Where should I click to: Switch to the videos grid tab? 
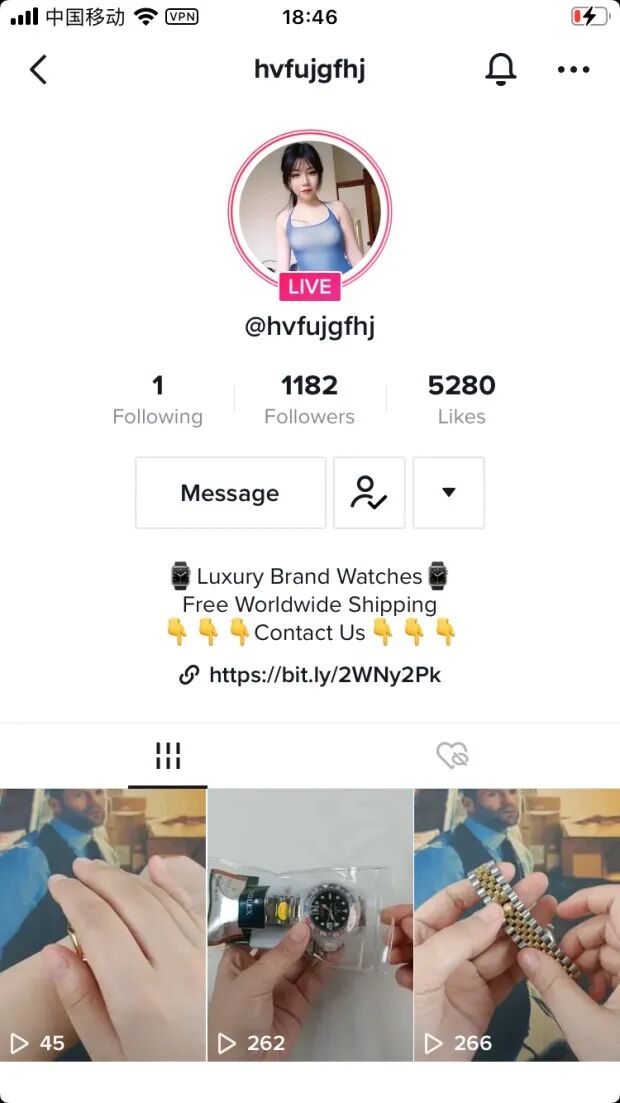coord(168,756)
